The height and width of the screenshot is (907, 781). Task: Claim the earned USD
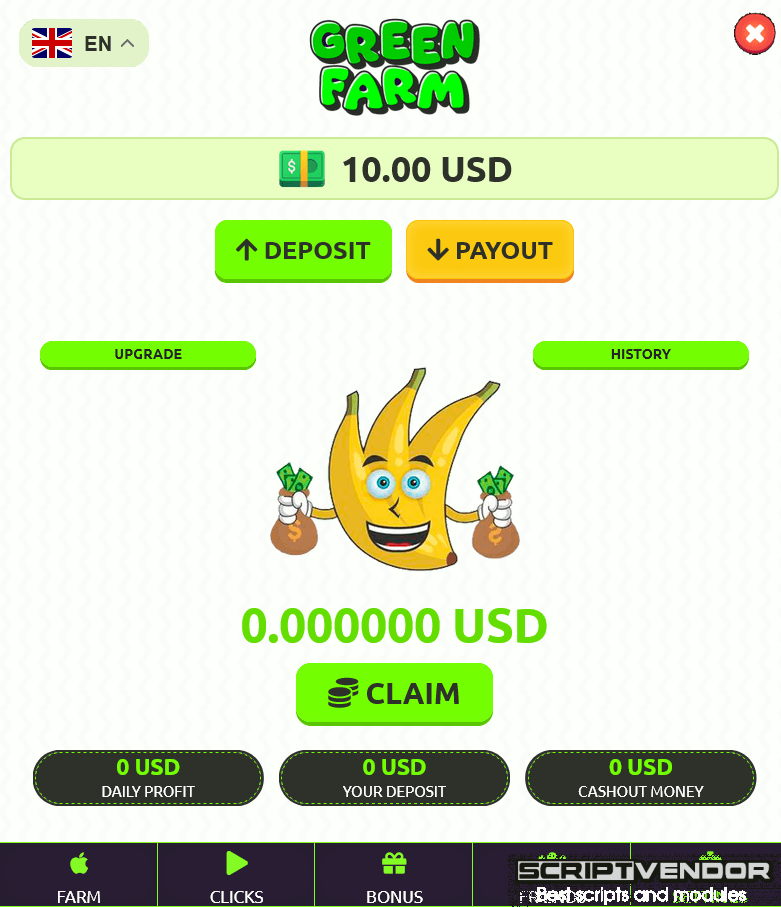click(394, 693)
